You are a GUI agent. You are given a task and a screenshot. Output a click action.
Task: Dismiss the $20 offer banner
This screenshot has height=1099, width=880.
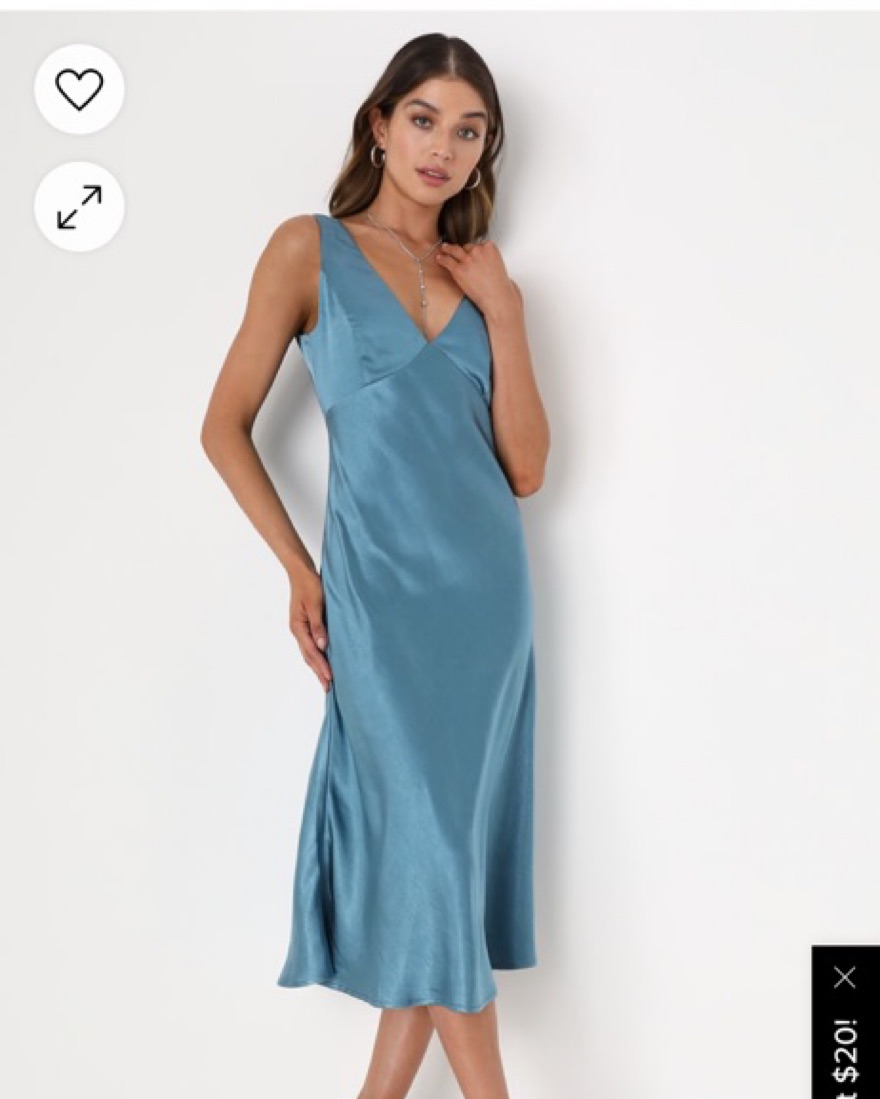pos(845,977)
